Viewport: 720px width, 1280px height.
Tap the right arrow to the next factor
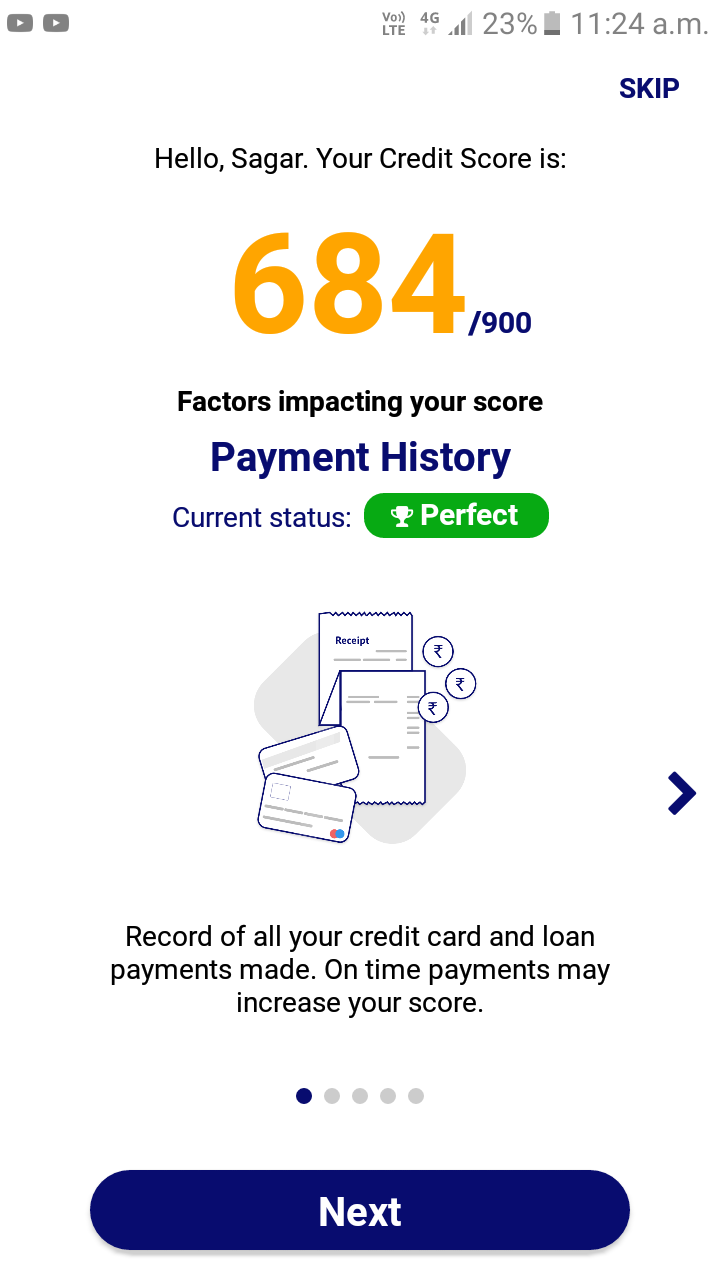(682, 793)
